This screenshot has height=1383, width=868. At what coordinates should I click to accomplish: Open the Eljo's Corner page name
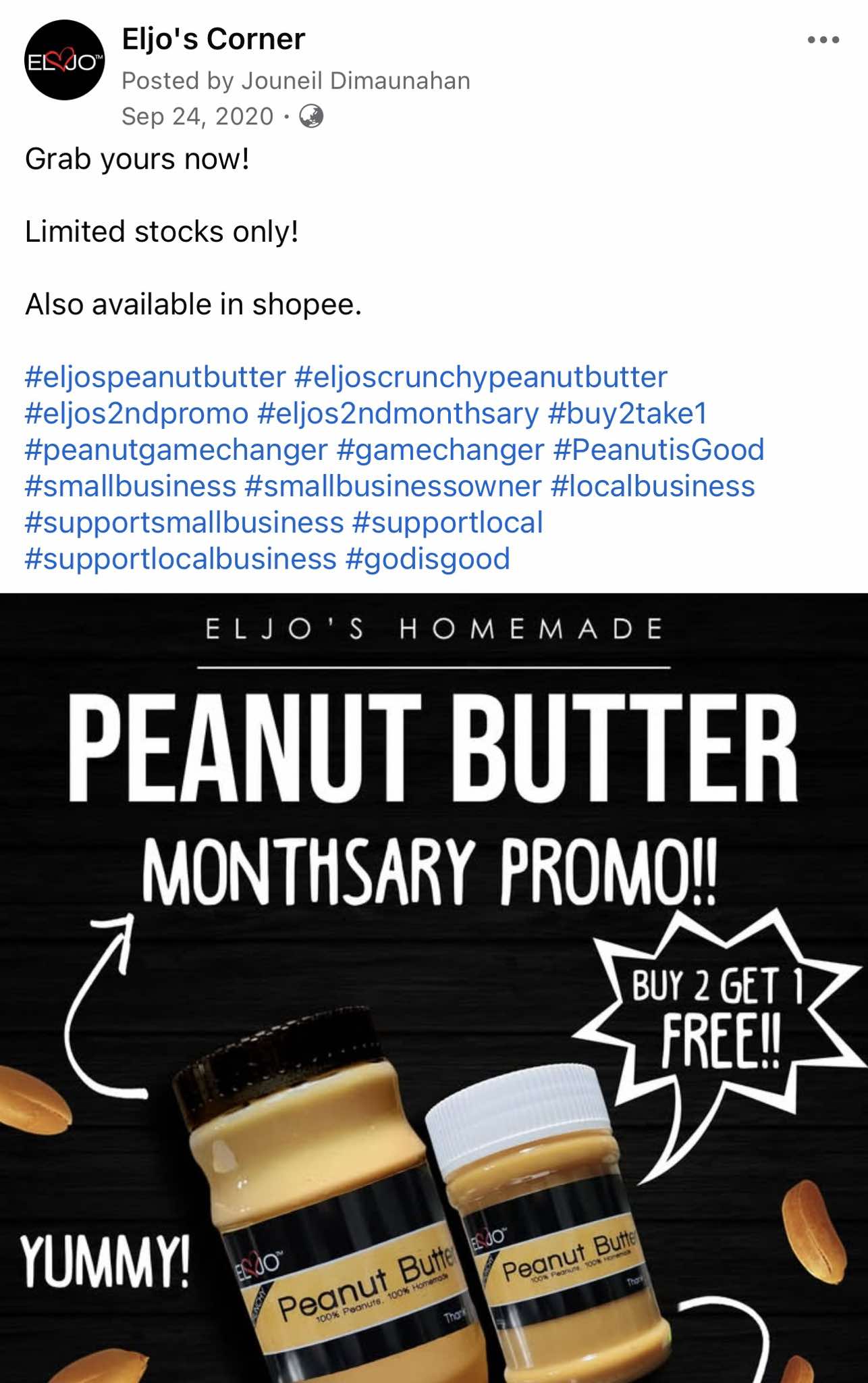pos(213,39)
